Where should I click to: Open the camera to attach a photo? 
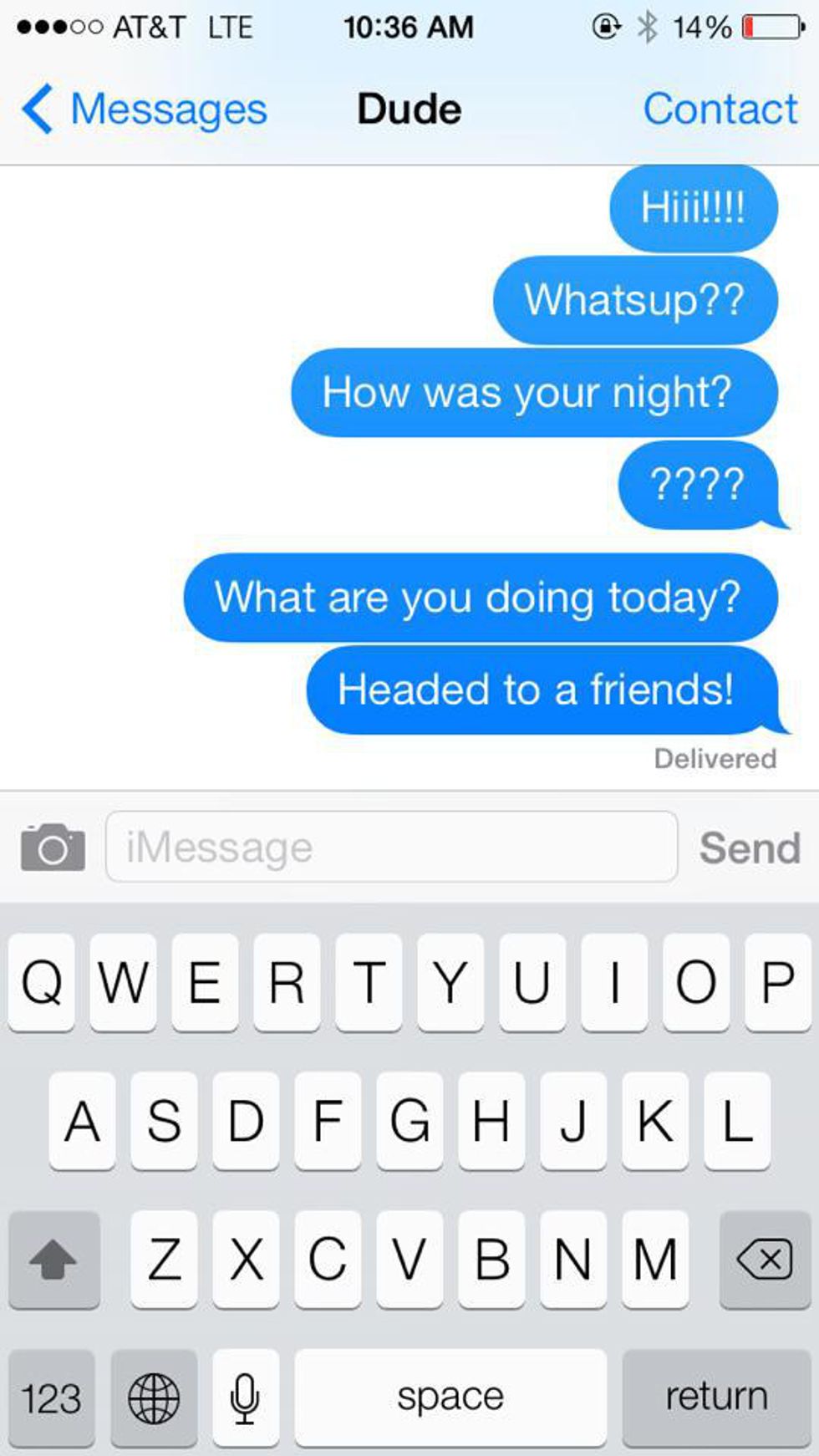(x=50, y=847)
